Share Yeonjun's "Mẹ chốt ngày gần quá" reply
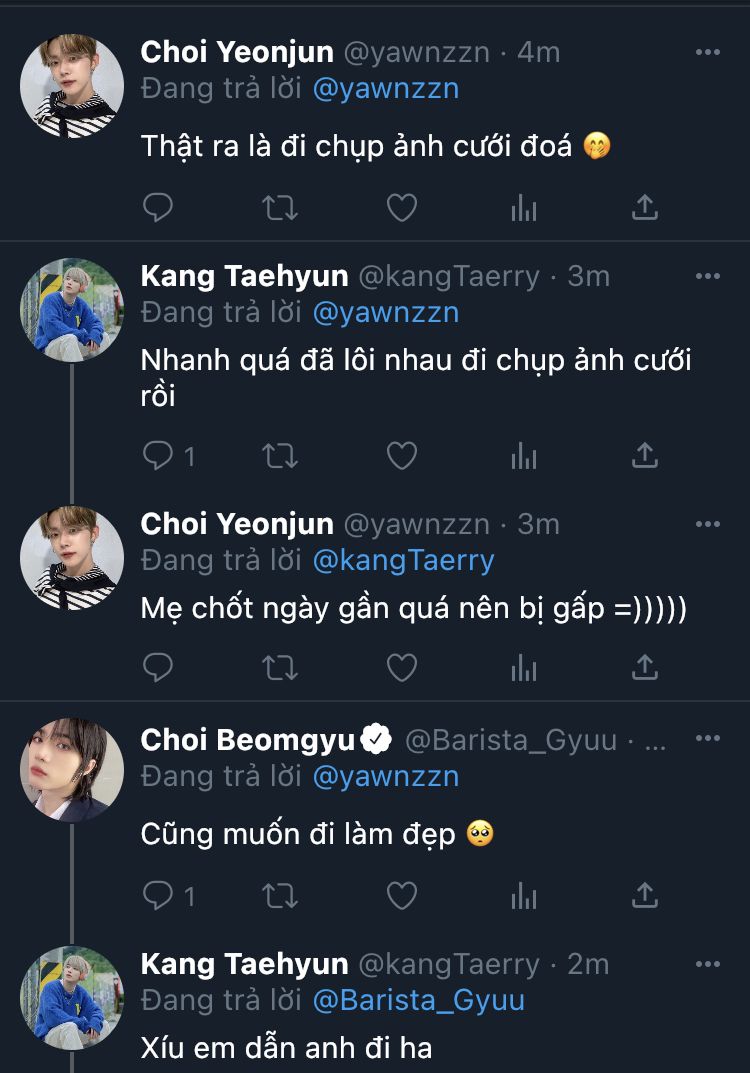Viewport: 750px width, 1073px height. coord(645,667)
